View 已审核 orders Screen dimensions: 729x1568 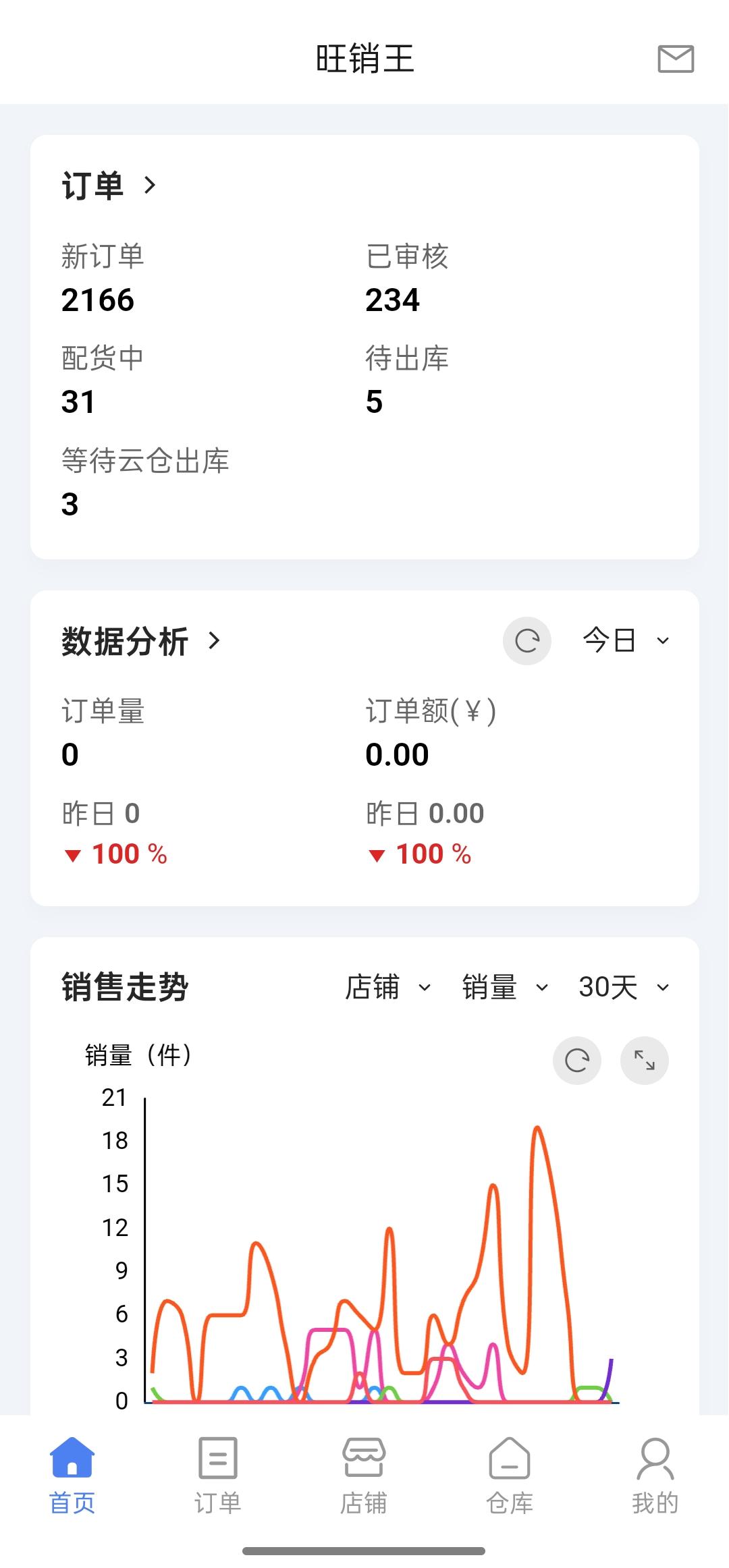click(x=407, y=279)
